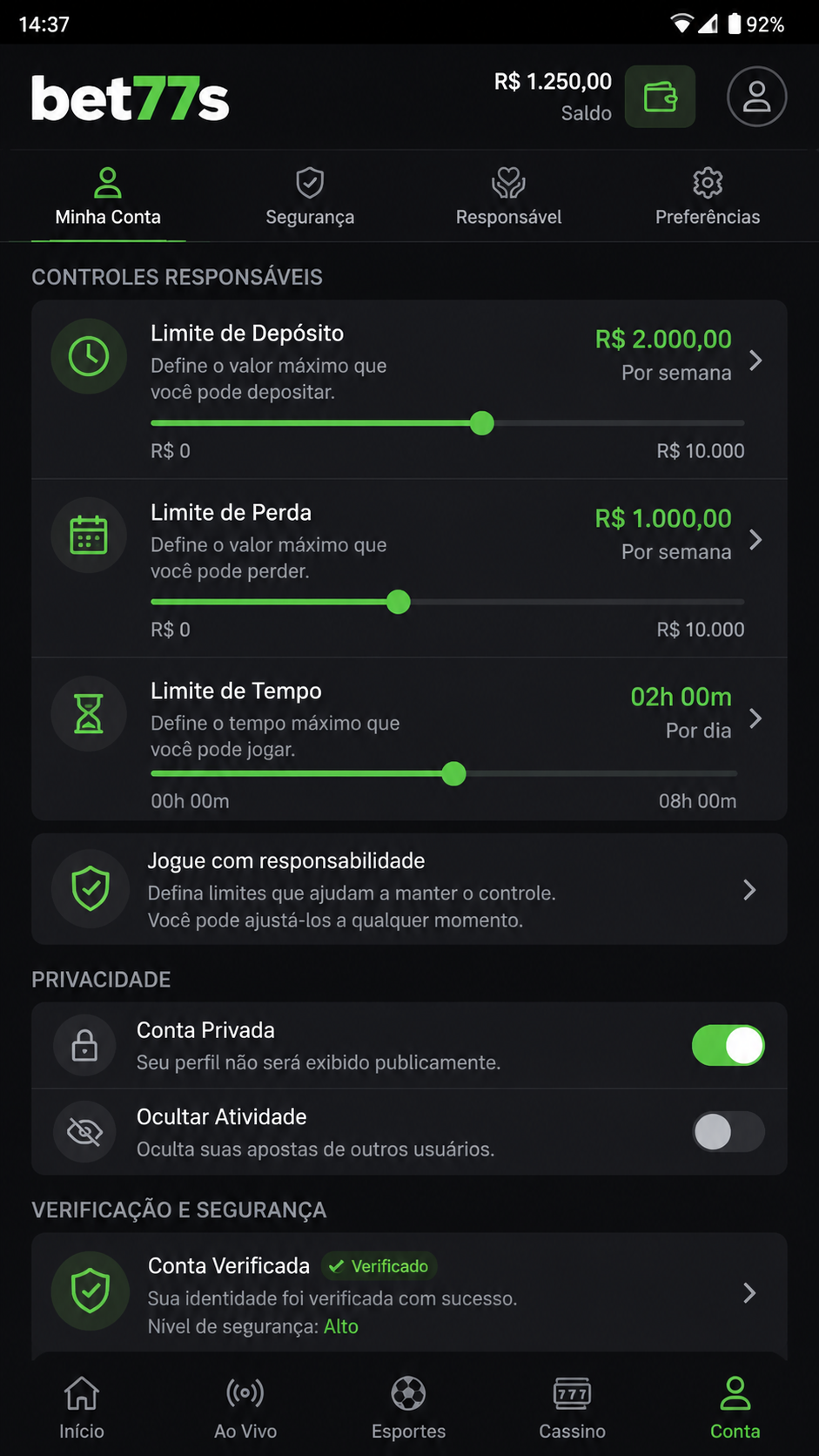
Task: Open the Ao Vivo section
Action: click(245, 1407)
